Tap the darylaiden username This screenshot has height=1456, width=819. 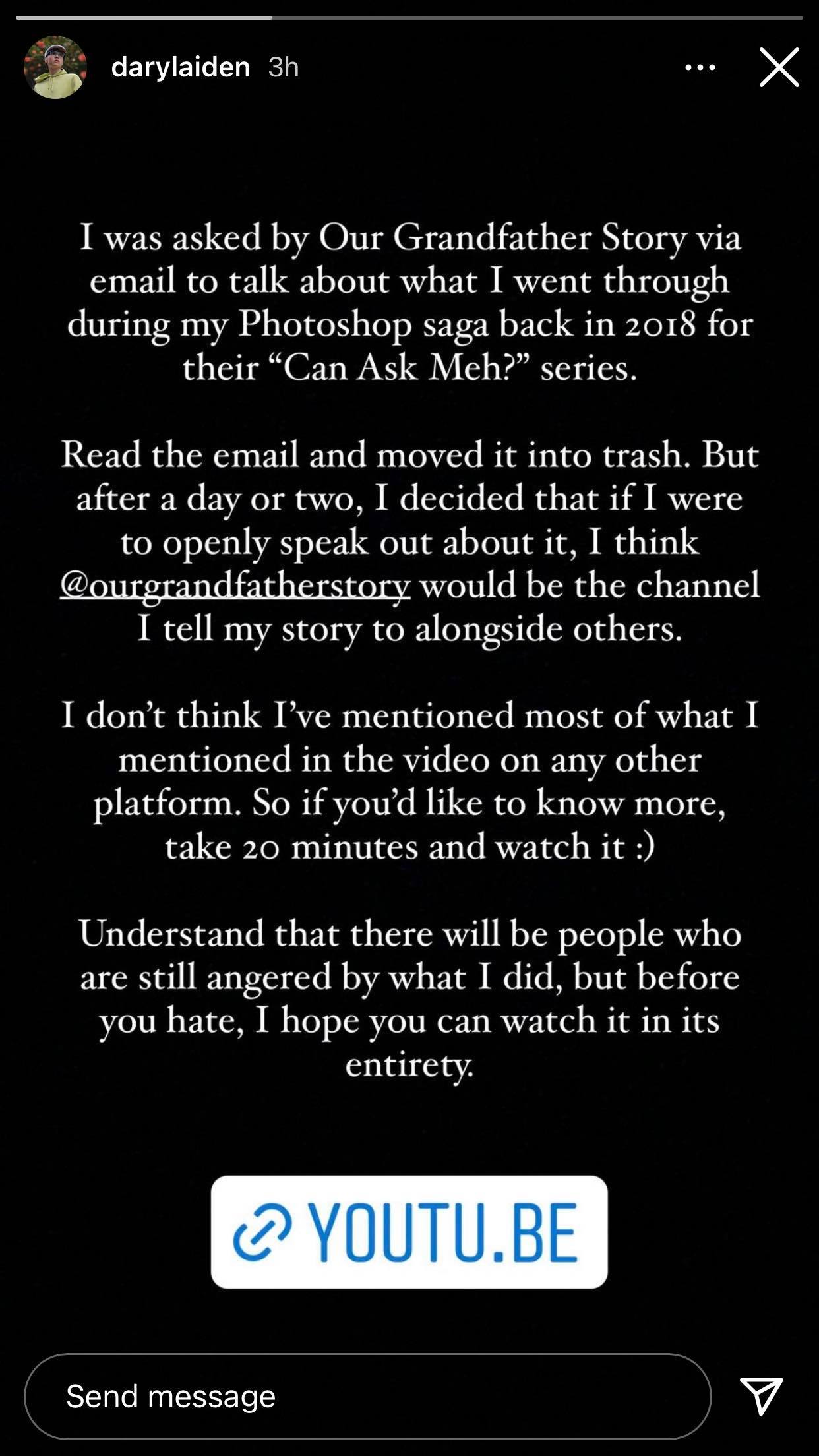(x=181, y=67)
